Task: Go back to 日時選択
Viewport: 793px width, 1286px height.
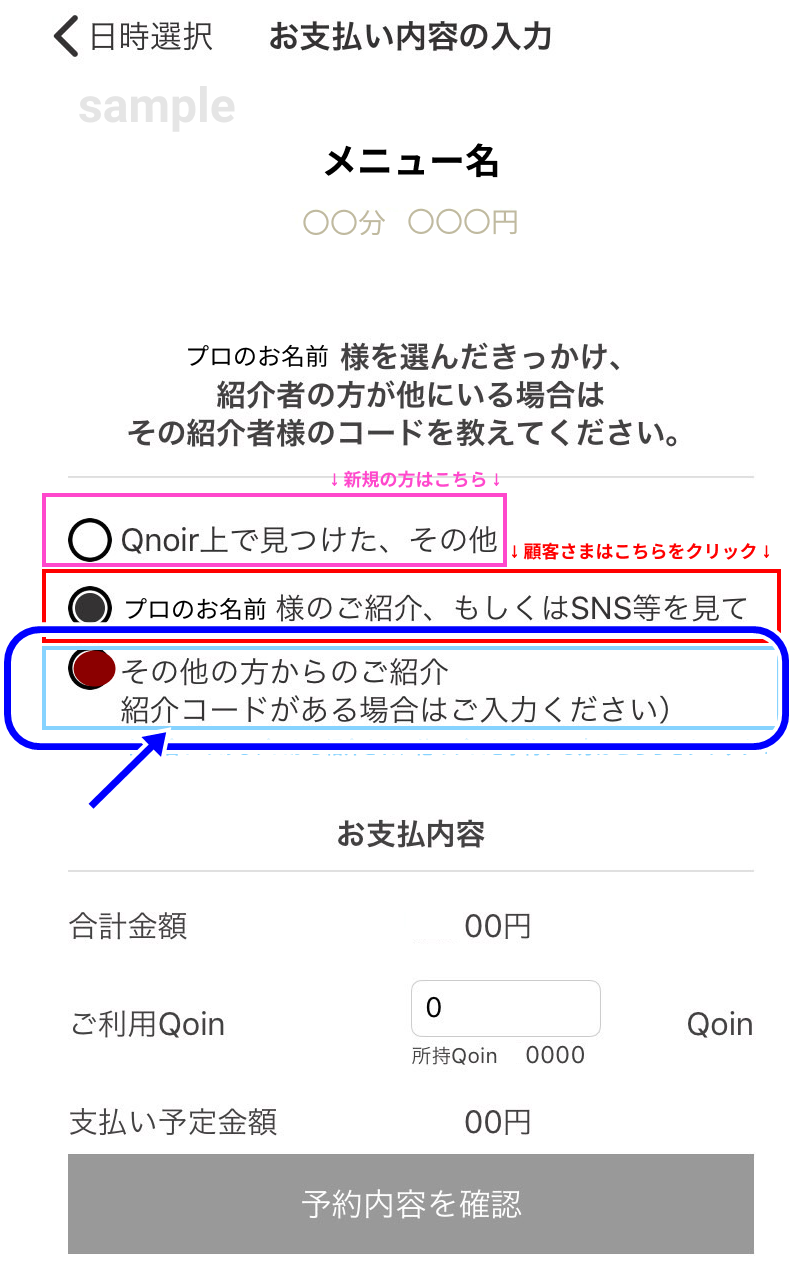Action: click(x=133, y=37)
